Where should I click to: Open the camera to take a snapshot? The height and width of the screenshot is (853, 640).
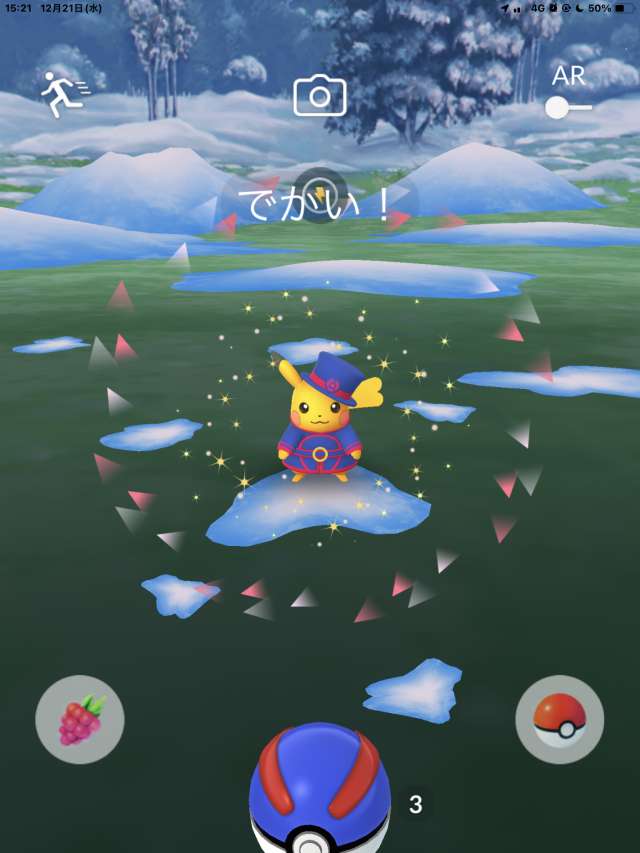pyautogui.click(x=320, y=96)
